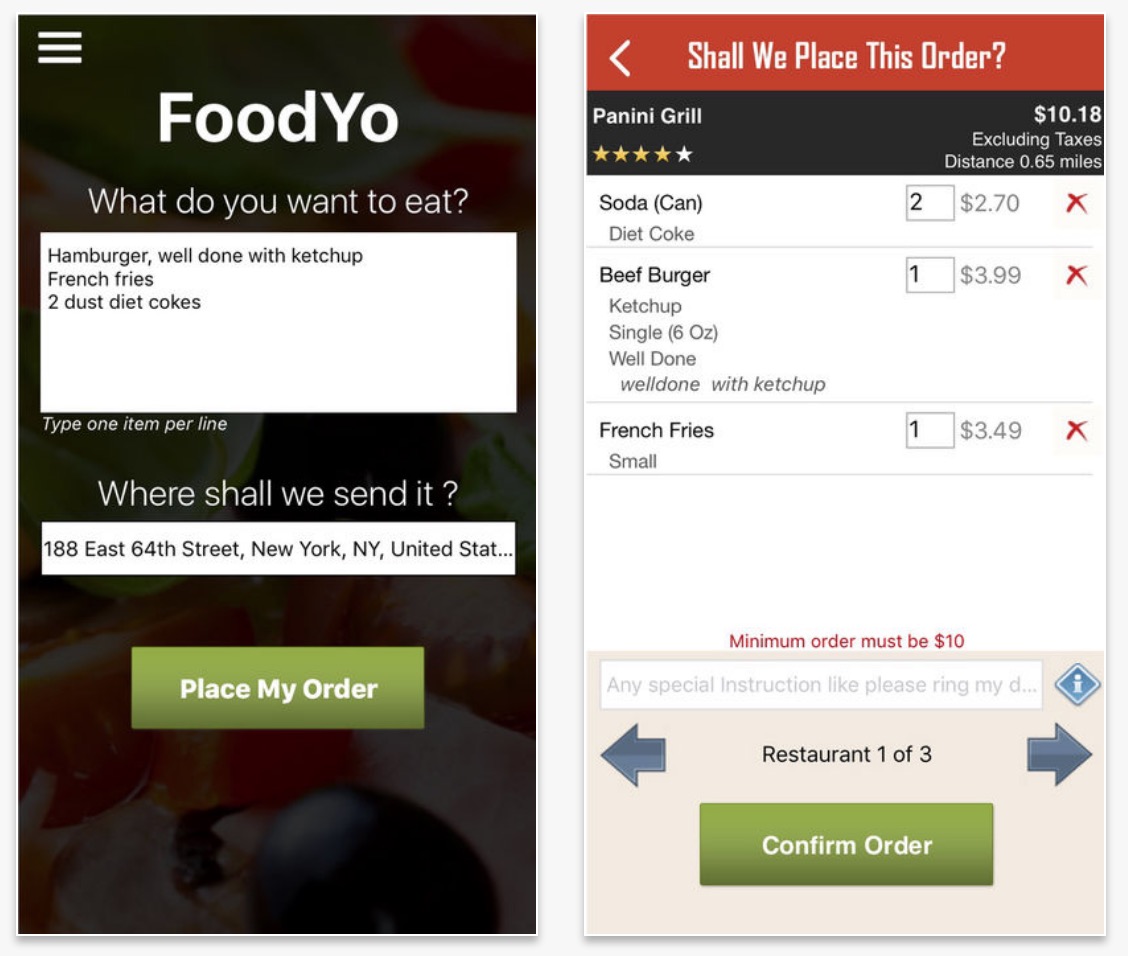Open the blue info icon
The image size is (1128, 956).
[x=1077, y=686]
